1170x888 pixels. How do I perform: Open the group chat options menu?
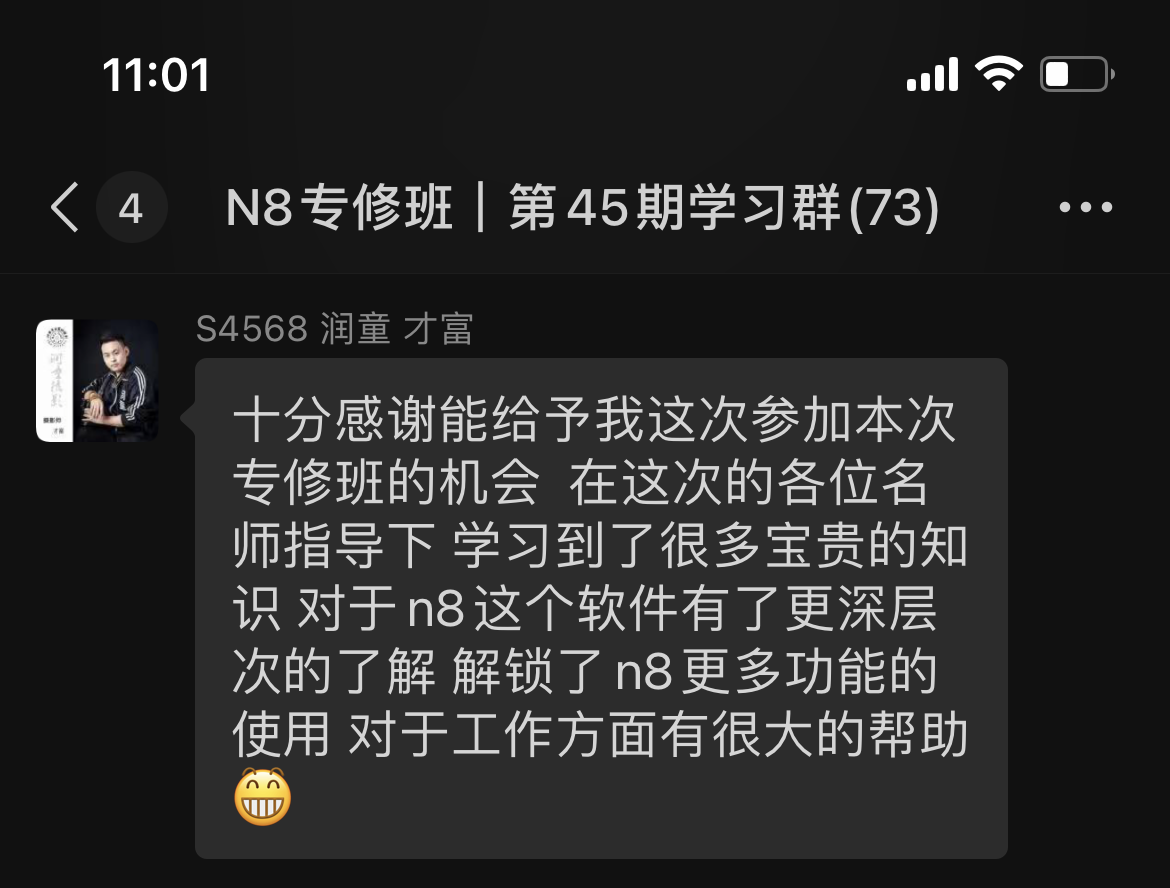click(1085, 208)
